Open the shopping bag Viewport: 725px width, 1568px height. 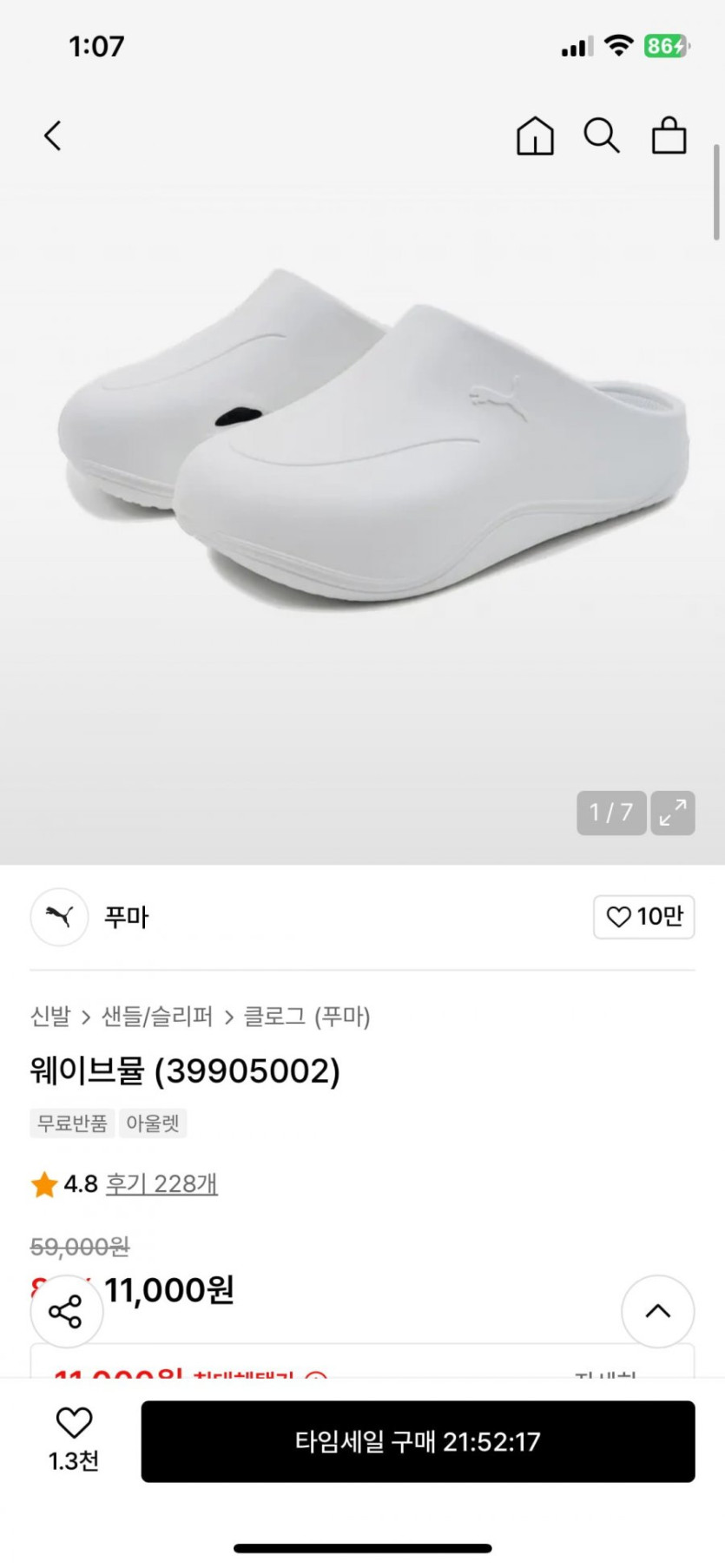pos(669,136)
